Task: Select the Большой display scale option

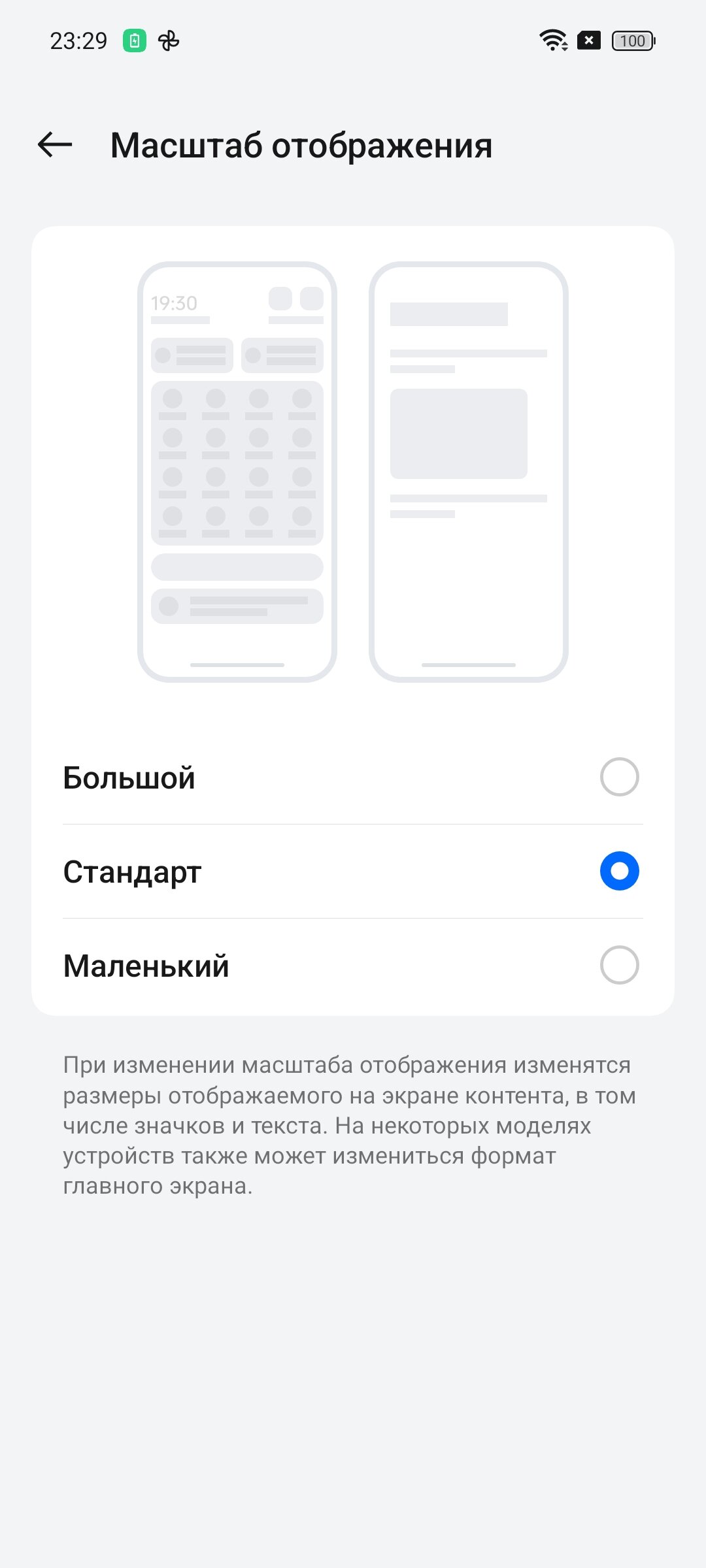Action: pyautogui.click(x=353, y=777)
